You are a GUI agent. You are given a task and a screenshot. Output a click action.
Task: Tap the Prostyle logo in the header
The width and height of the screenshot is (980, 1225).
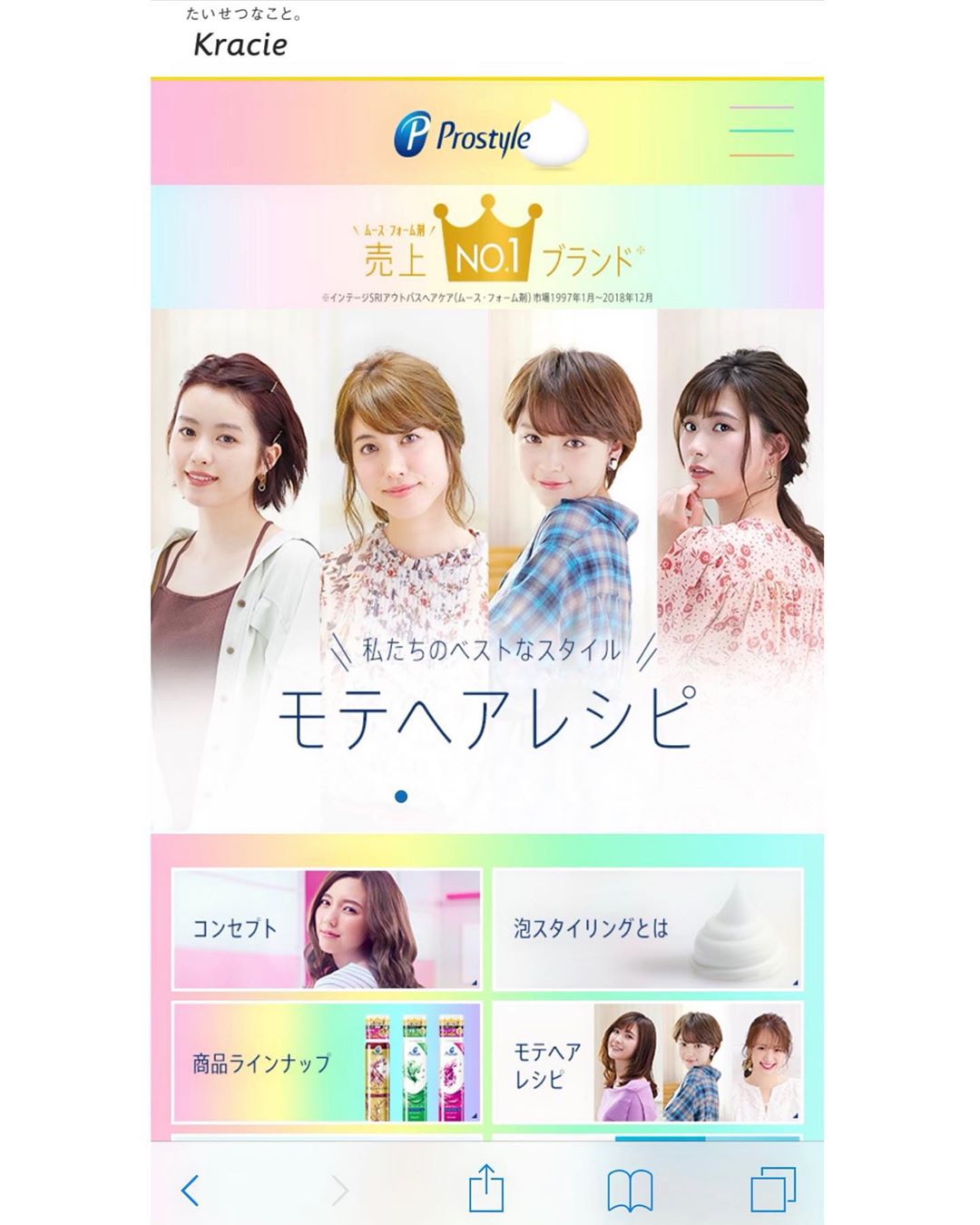tap(488, 136)
